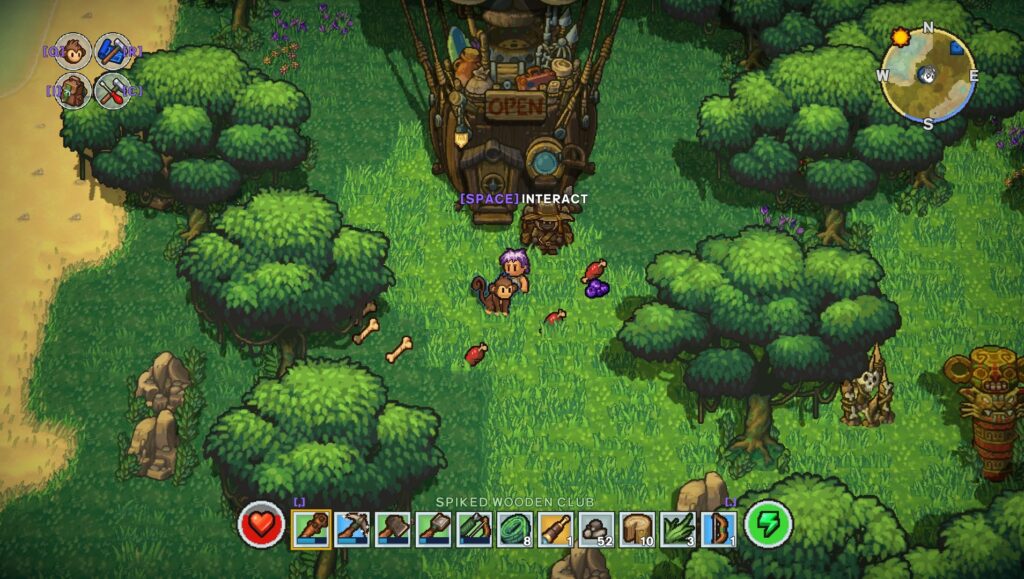Open the compass minimap
This screenshot has height=579, width=1024.
(x=928, y=74)
